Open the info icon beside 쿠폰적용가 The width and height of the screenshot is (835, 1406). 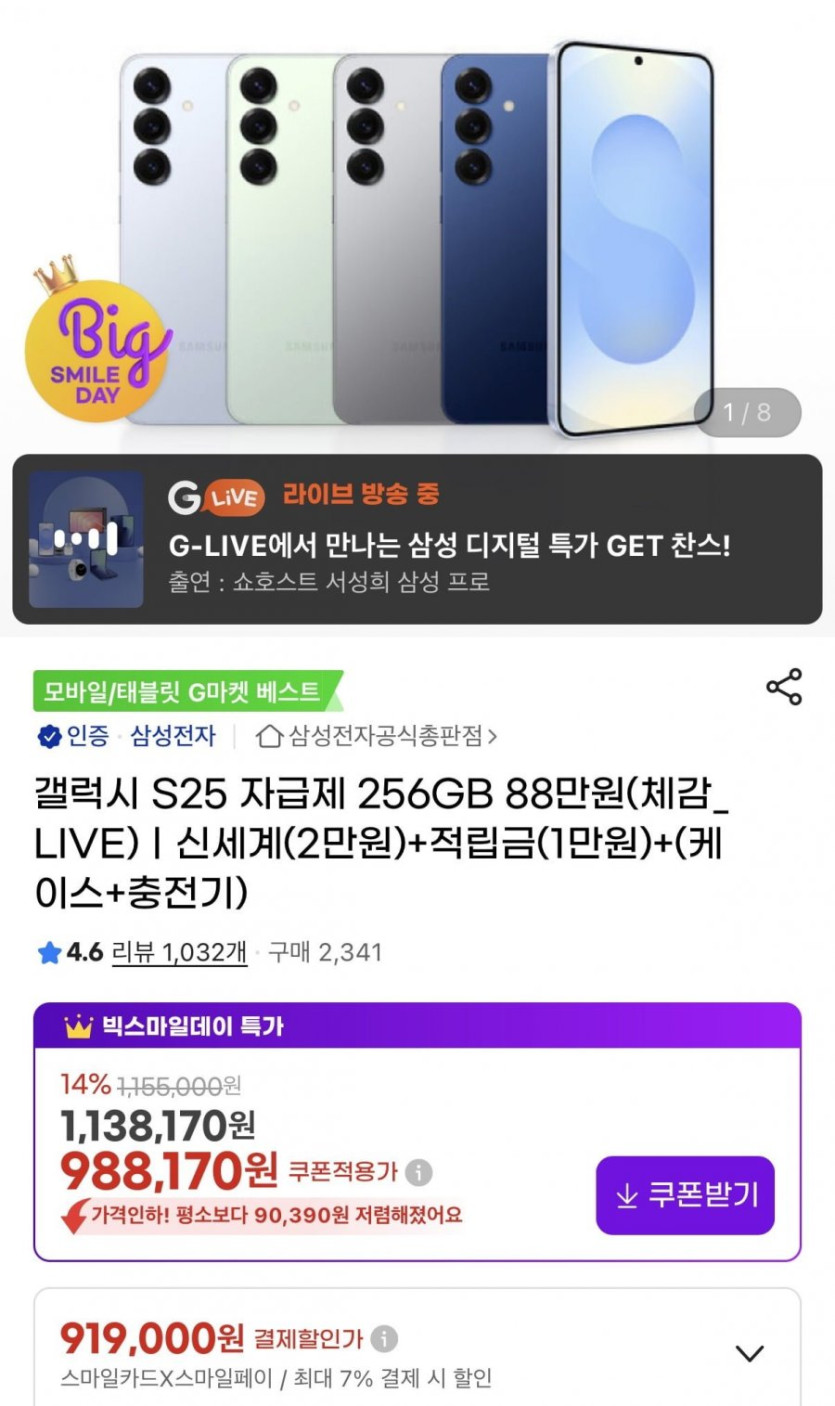(419, 1172)
